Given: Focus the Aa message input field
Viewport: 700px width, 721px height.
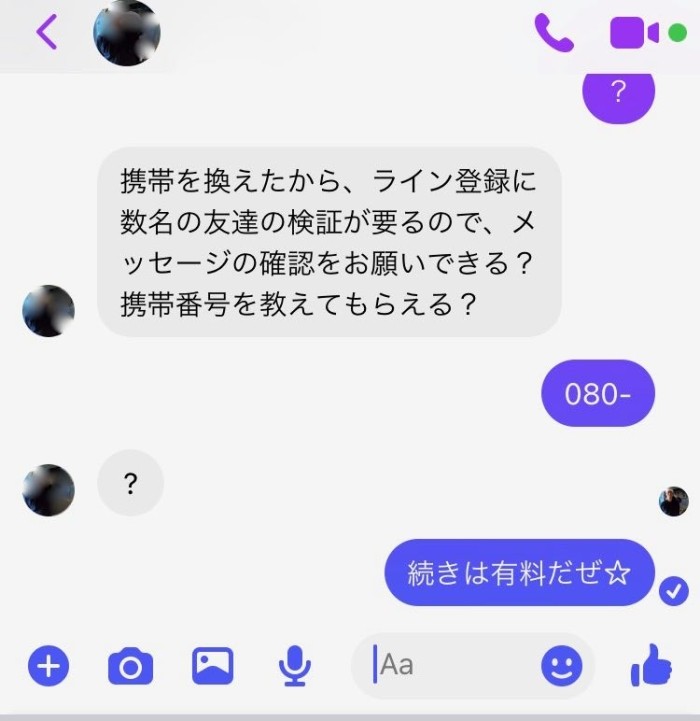Looking at the screenshot, I should pyautogui.click(x=450, y=665).
